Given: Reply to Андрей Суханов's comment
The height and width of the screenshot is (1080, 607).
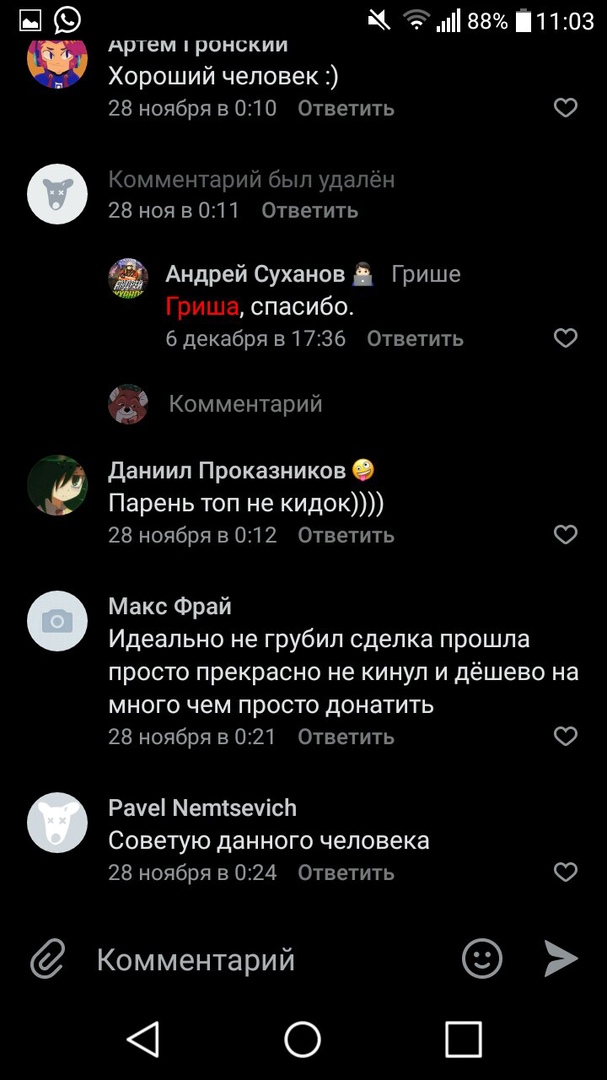Looking at the screenshot, I should tap(415, 338).
